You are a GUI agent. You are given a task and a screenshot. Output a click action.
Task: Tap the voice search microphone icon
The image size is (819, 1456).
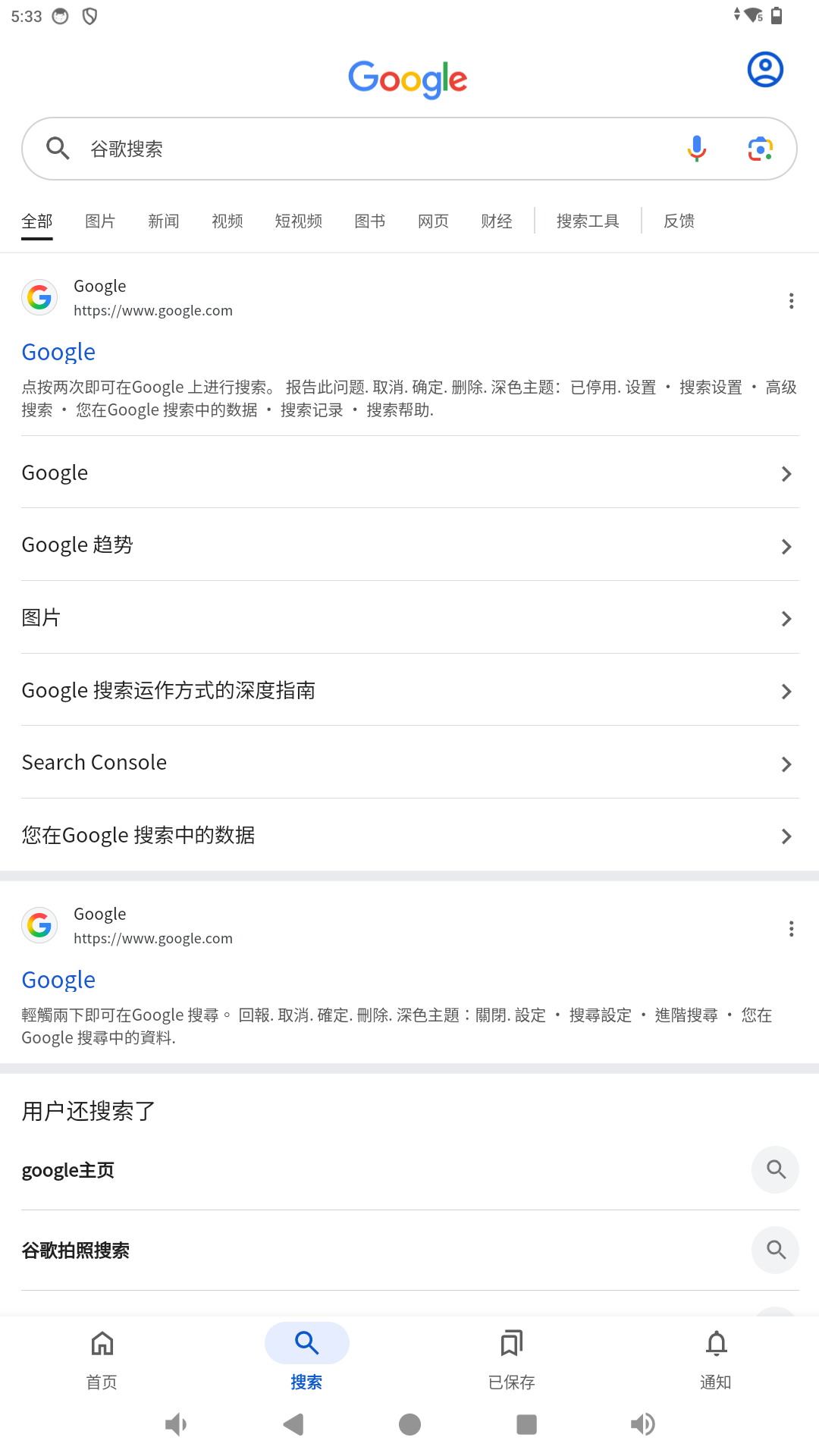695,149
